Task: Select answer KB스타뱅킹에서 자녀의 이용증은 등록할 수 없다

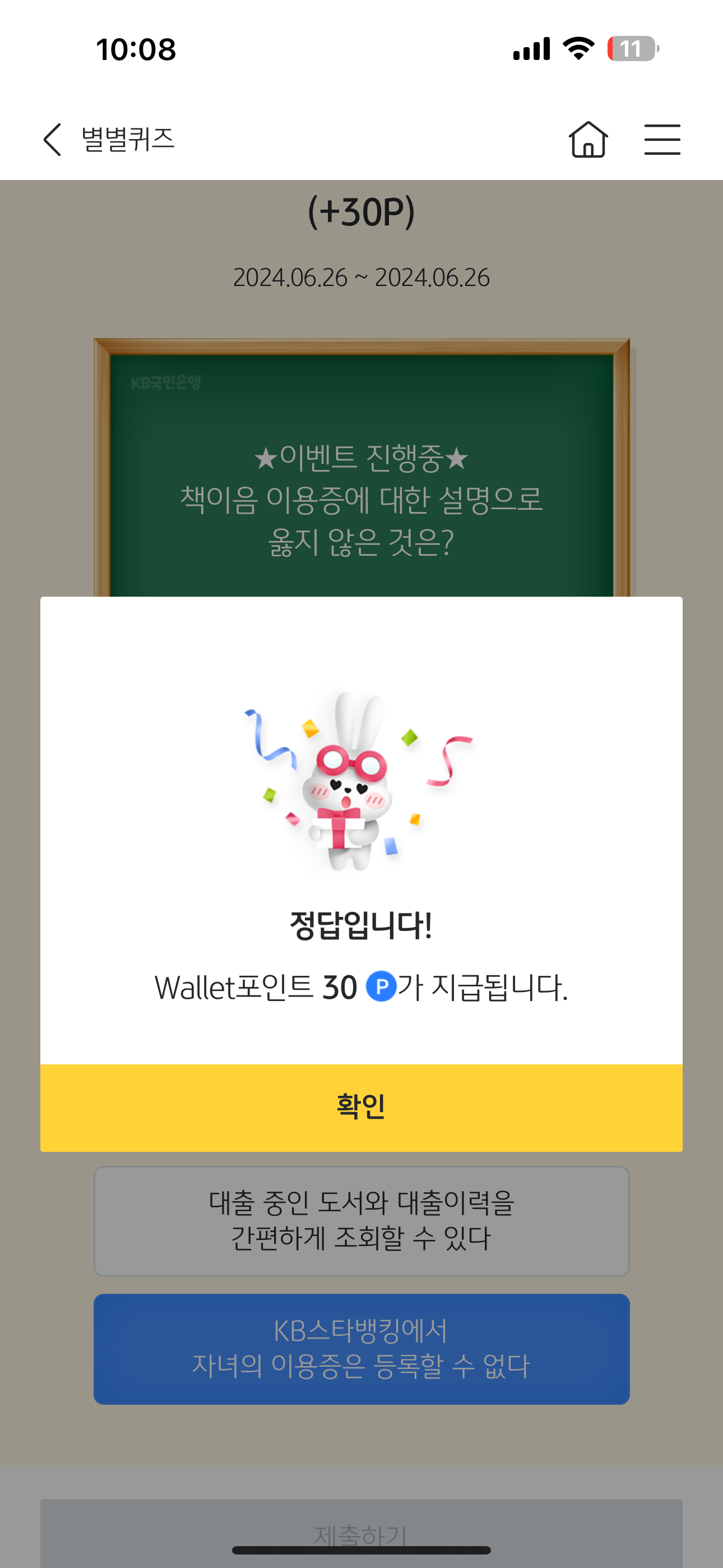Action: coord(361,1349)
